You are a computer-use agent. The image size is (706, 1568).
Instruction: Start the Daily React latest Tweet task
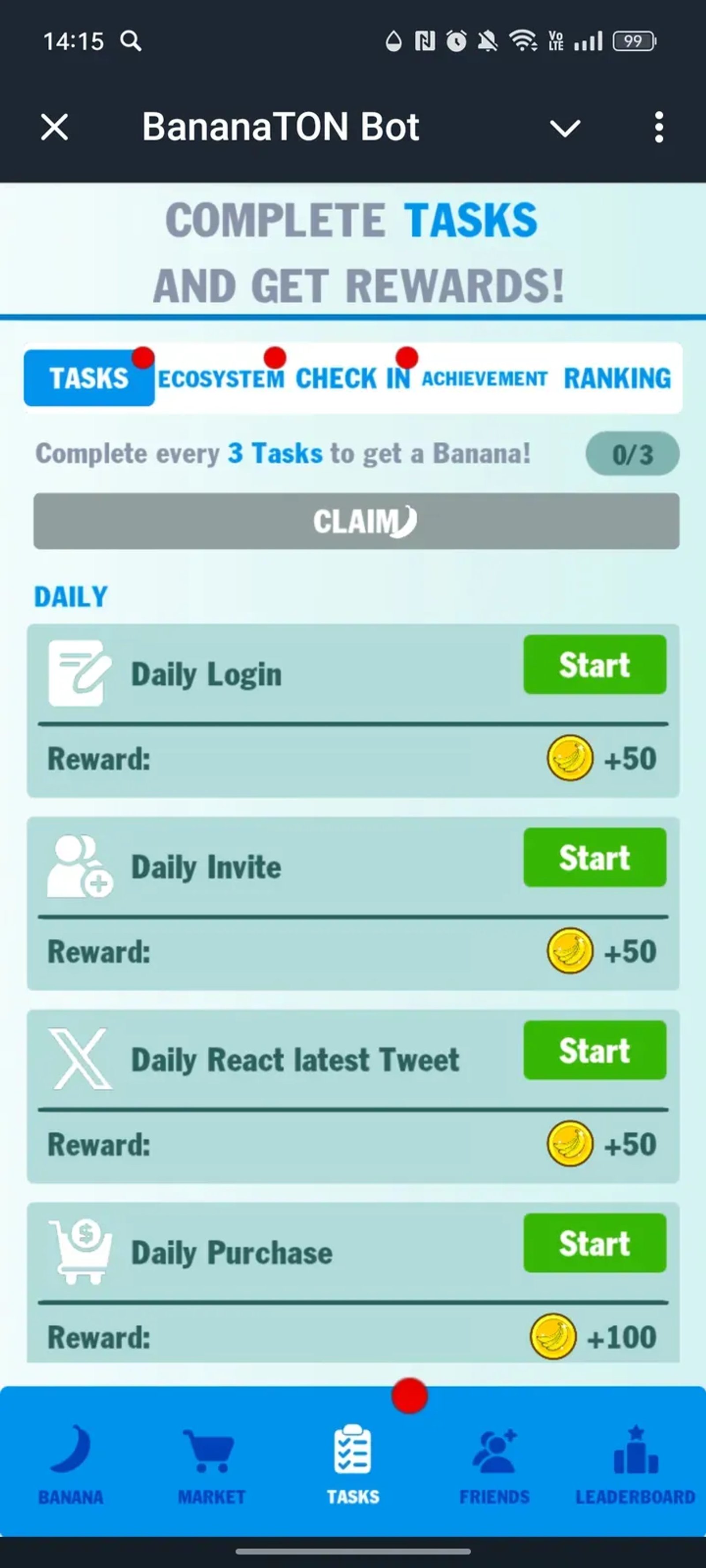coord(594,1050)
